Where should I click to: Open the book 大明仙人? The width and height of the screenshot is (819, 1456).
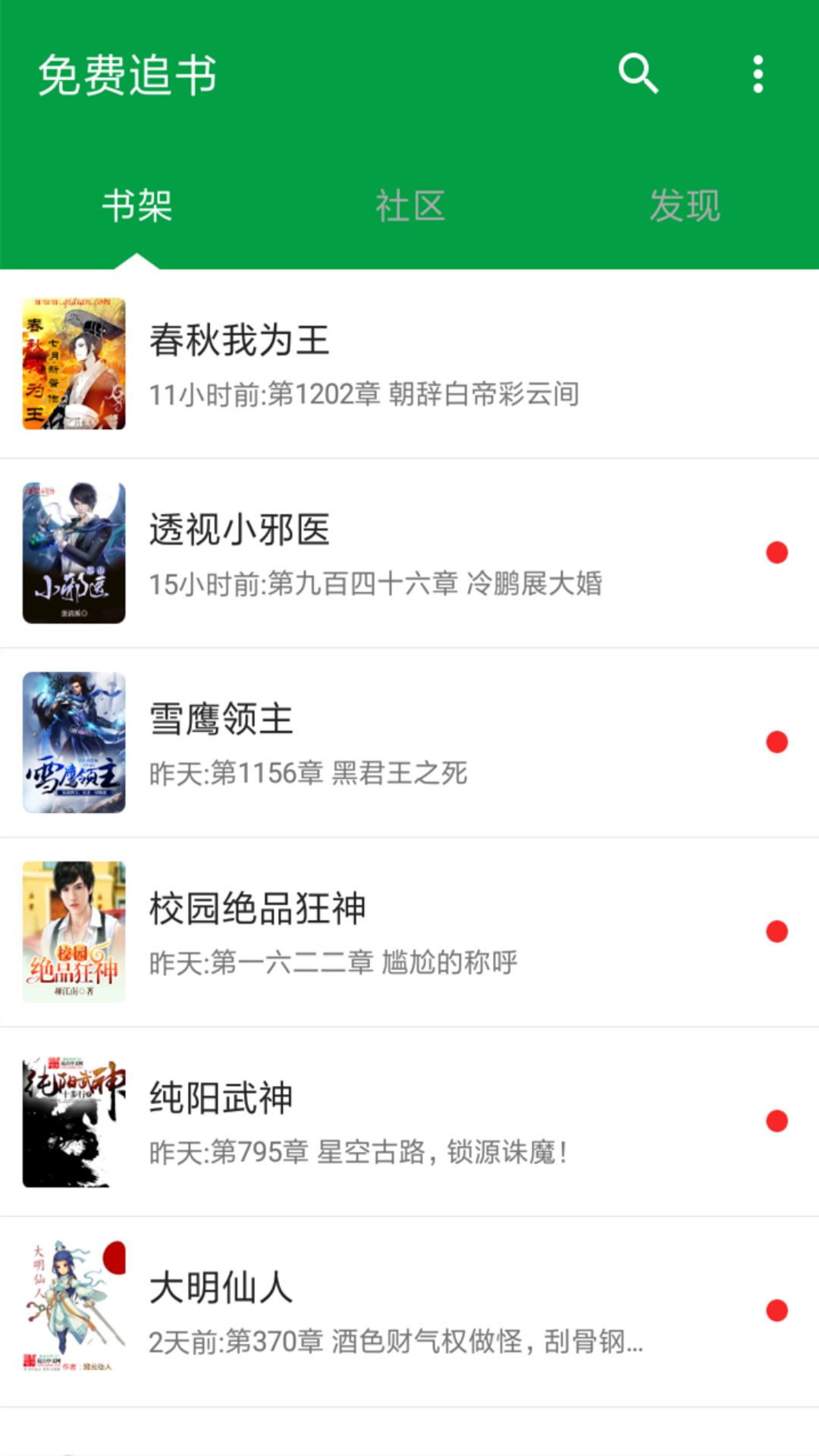409,1312
